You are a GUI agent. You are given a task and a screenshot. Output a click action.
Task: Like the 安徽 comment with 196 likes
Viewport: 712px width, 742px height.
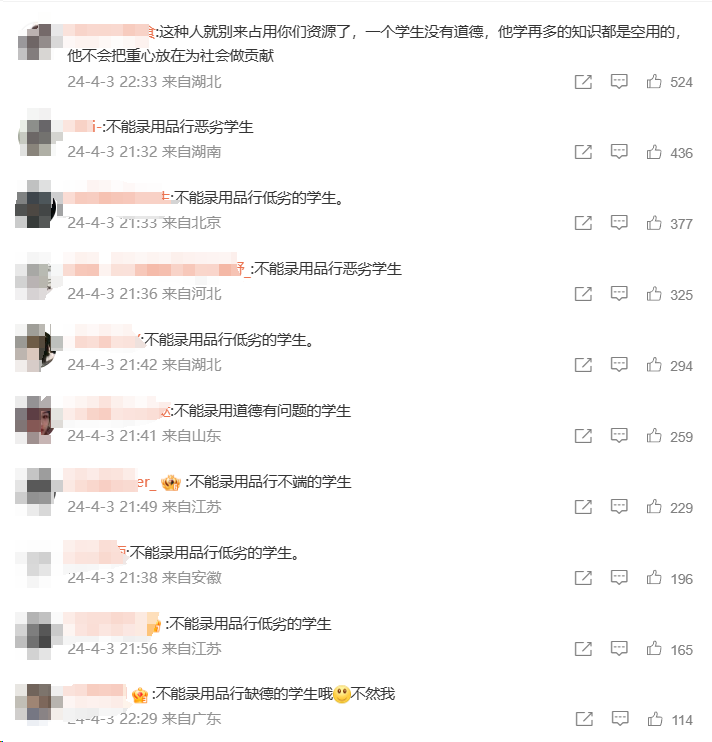pos(654,578)
